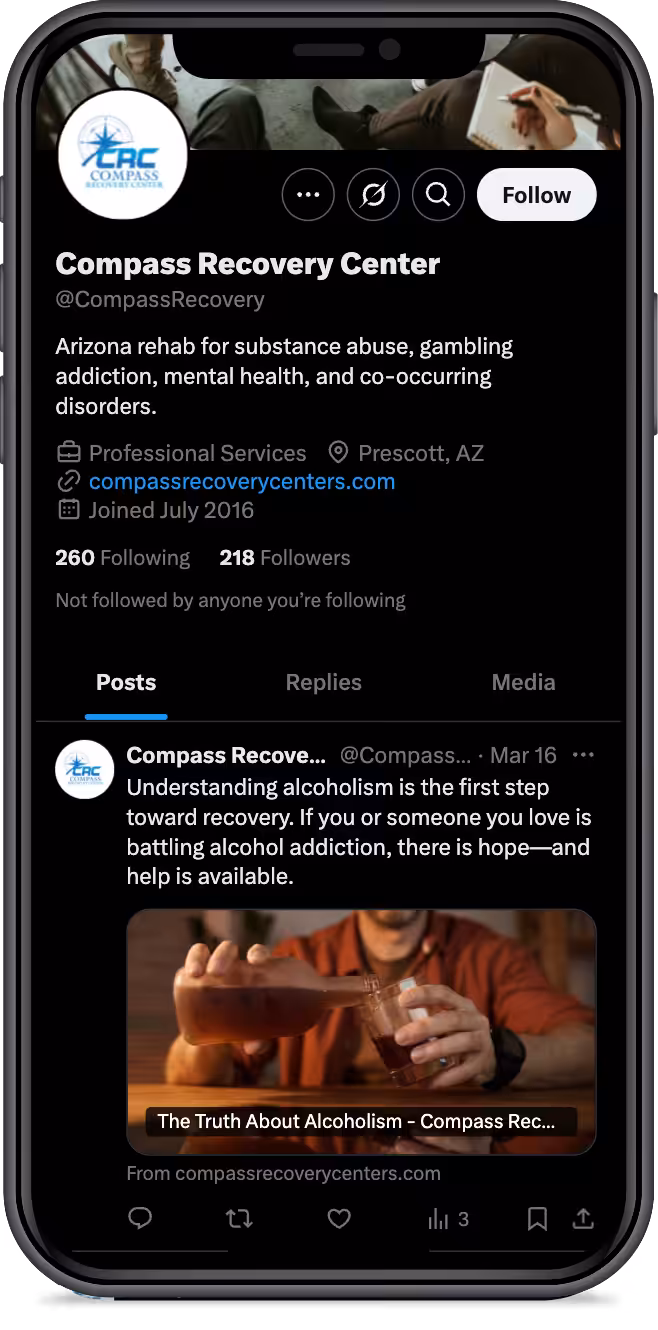Open the compassrecoverycenters.com website link
658x1330 pixels.
[x=241, y=481]
